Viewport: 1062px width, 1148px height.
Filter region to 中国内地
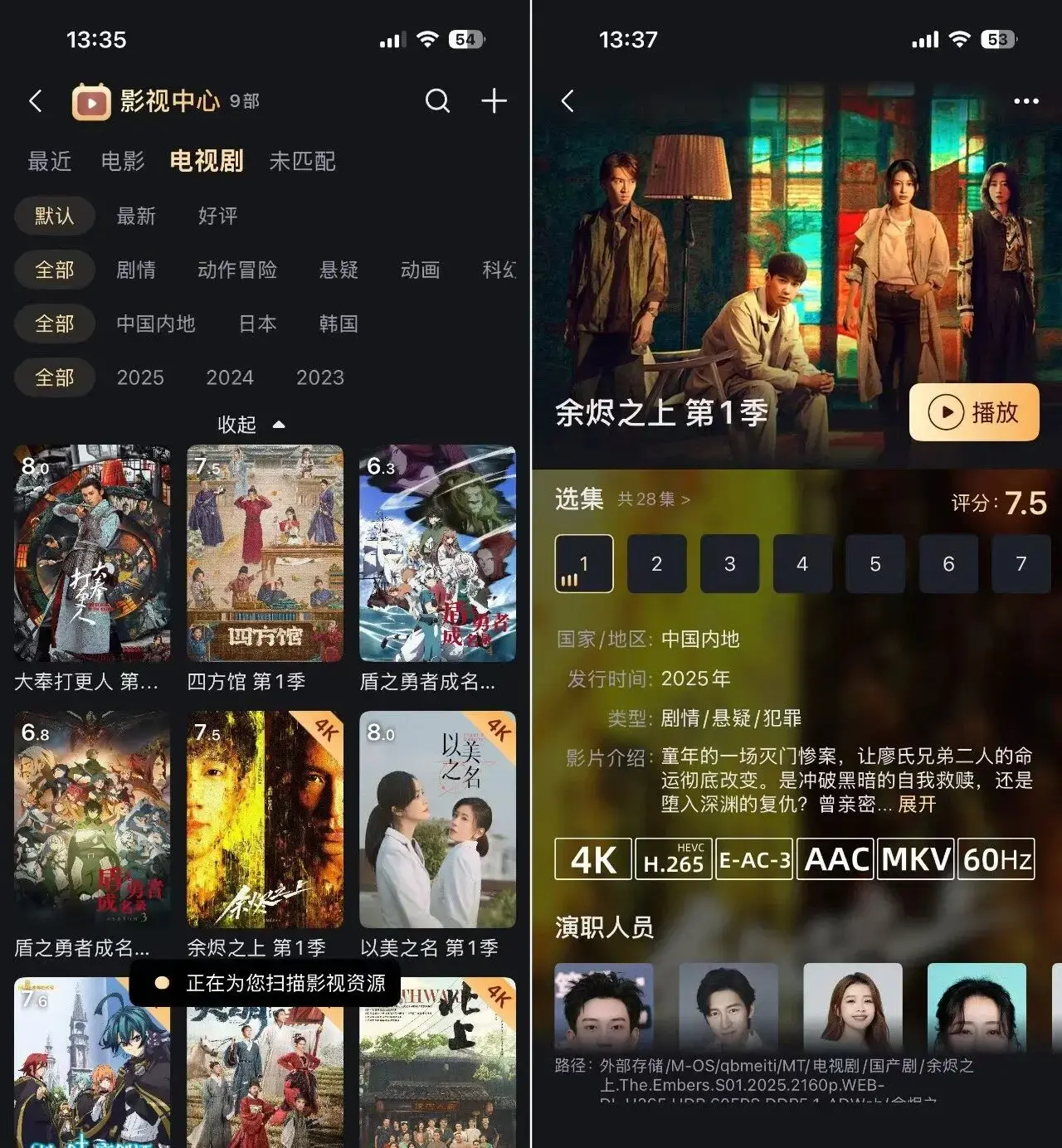click(156, 323)
